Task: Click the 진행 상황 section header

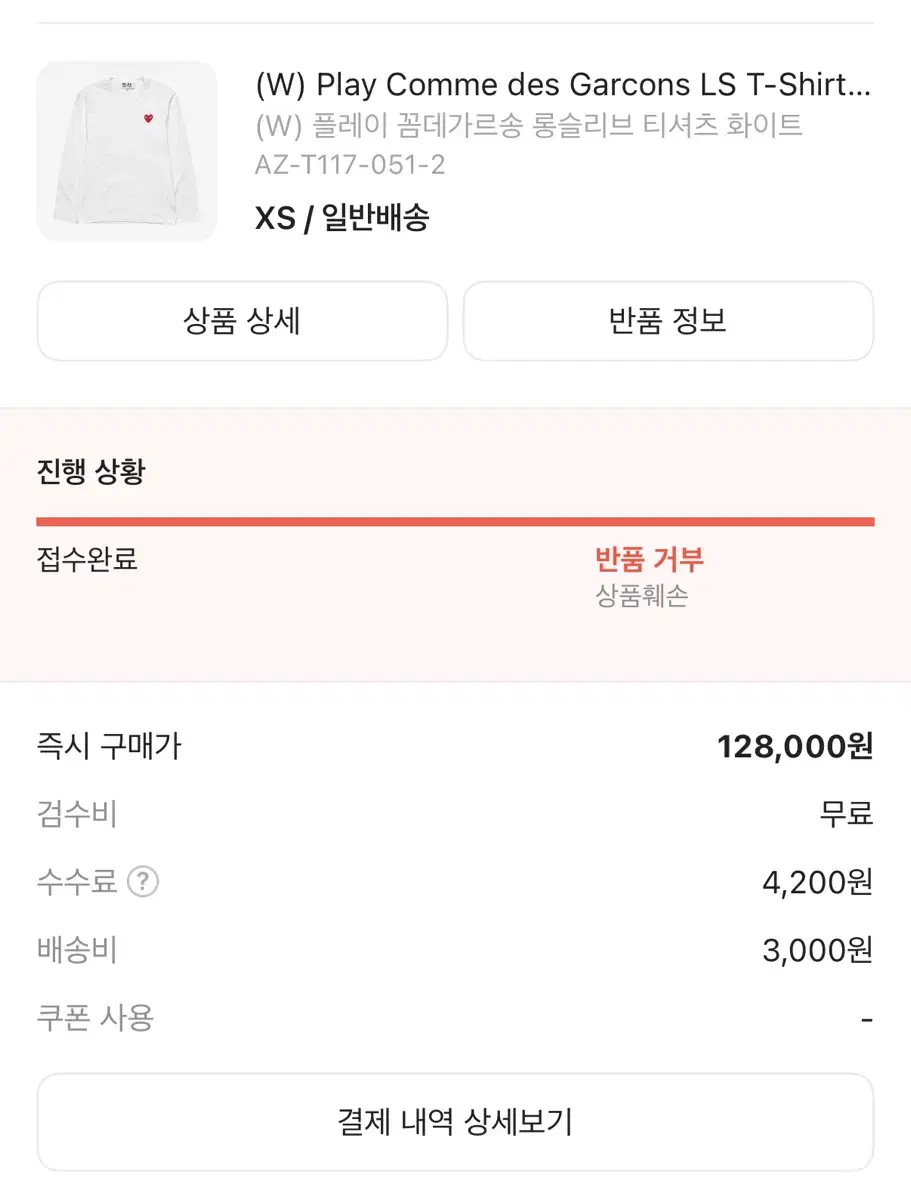Action: 90,471
